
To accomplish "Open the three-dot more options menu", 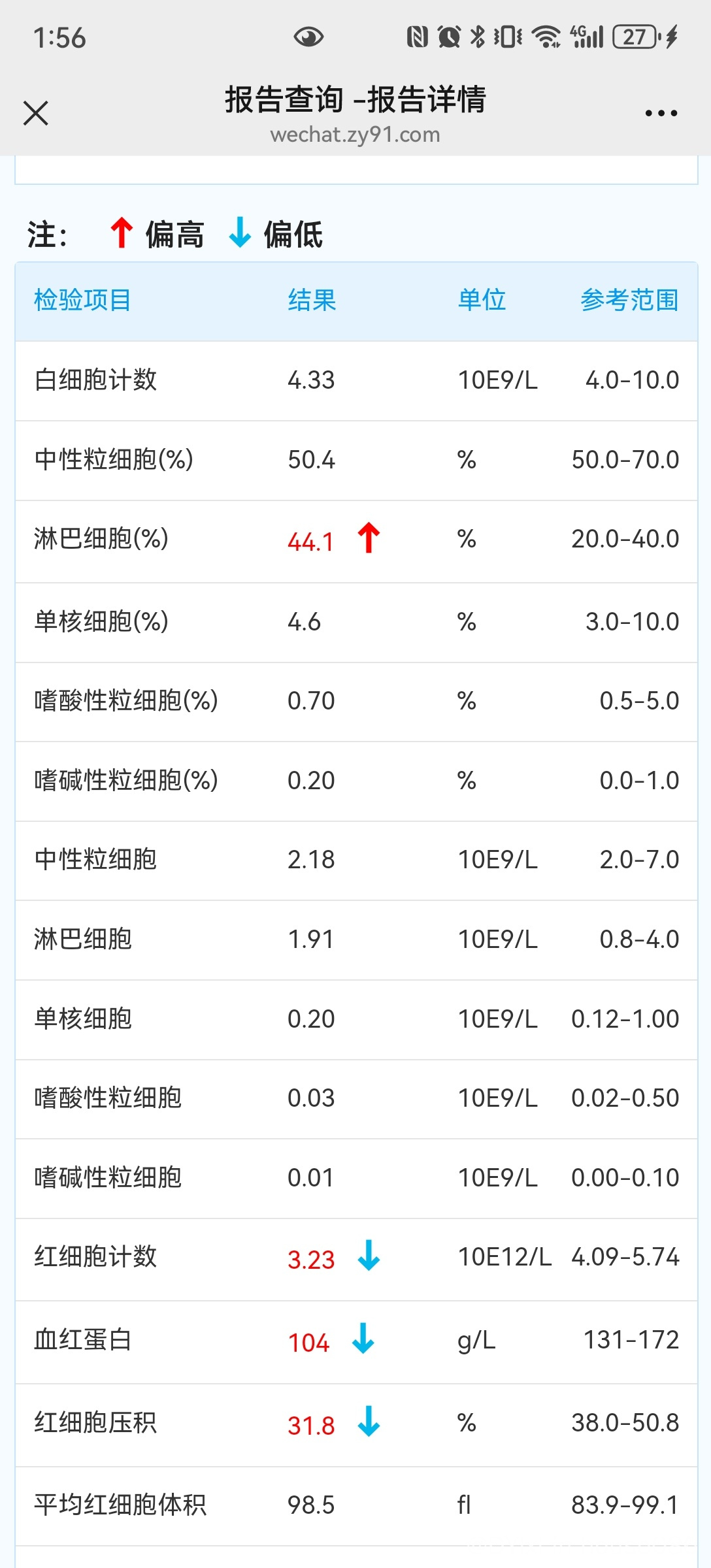I will pyautogui.click(x=661, y=113).
